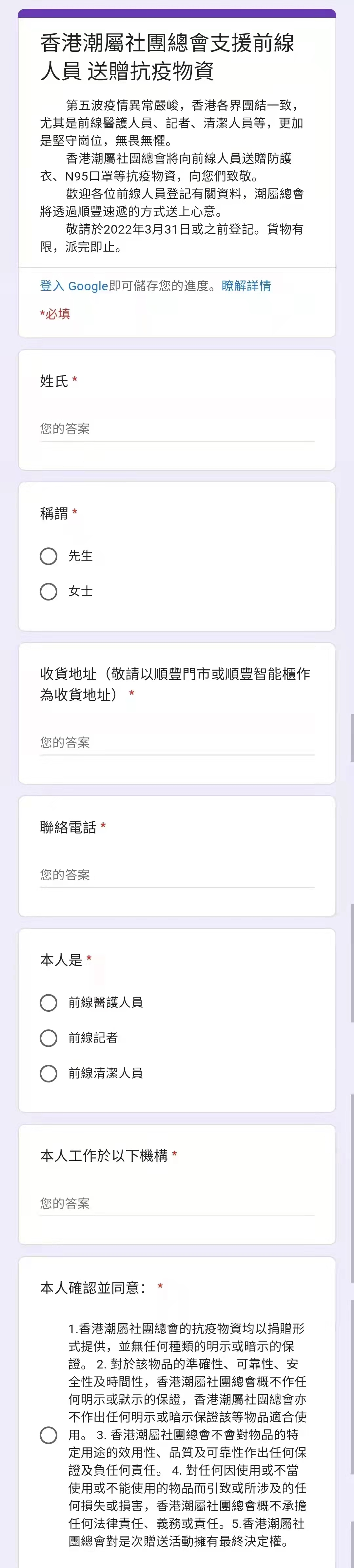Check the 本人確認並同意 terms option
The image size is (354, 1568).
point(49,1435)
